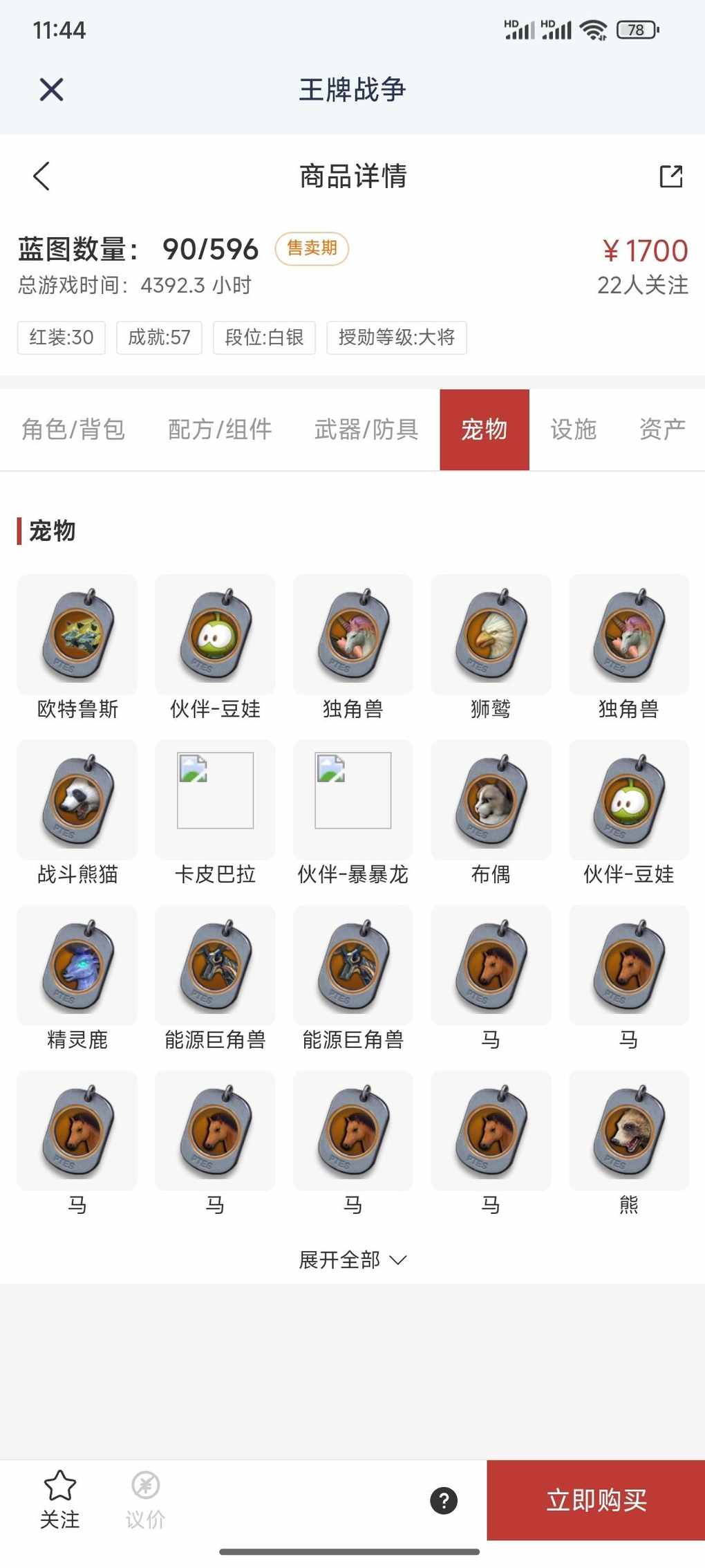Follow this listing with the 关注 star

60,1498
